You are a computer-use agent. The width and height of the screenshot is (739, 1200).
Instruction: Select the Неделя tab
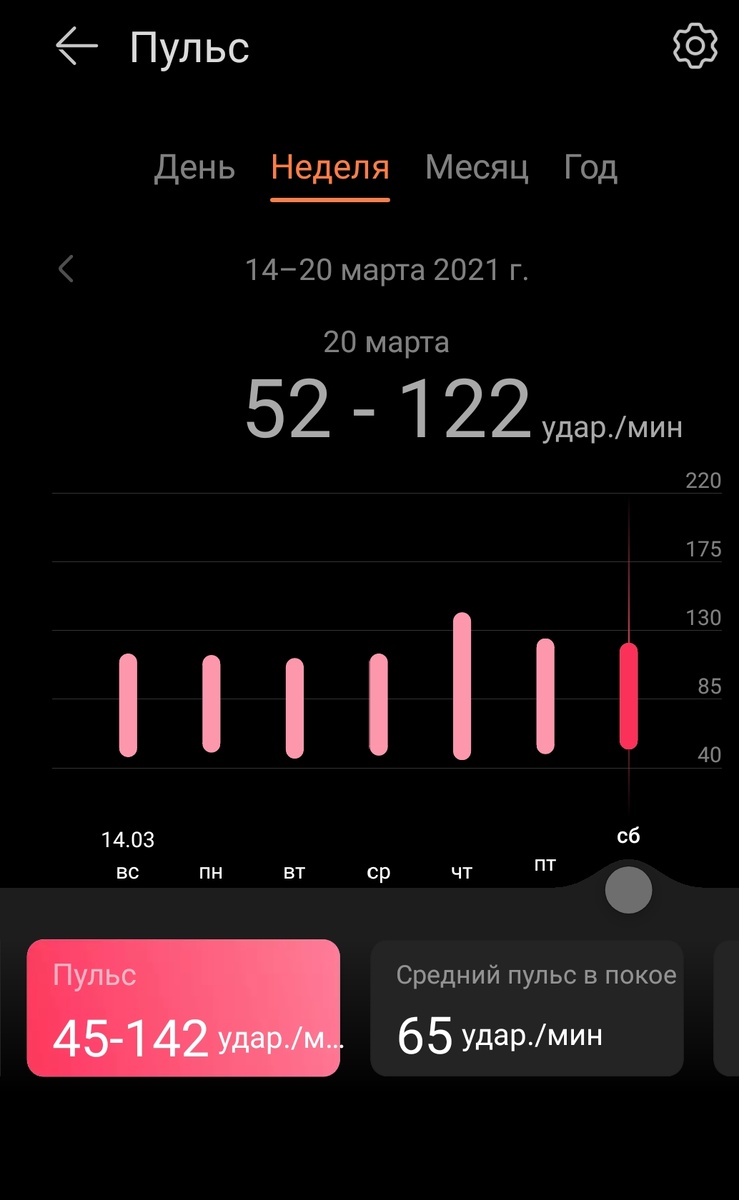[x=330, y=167]
